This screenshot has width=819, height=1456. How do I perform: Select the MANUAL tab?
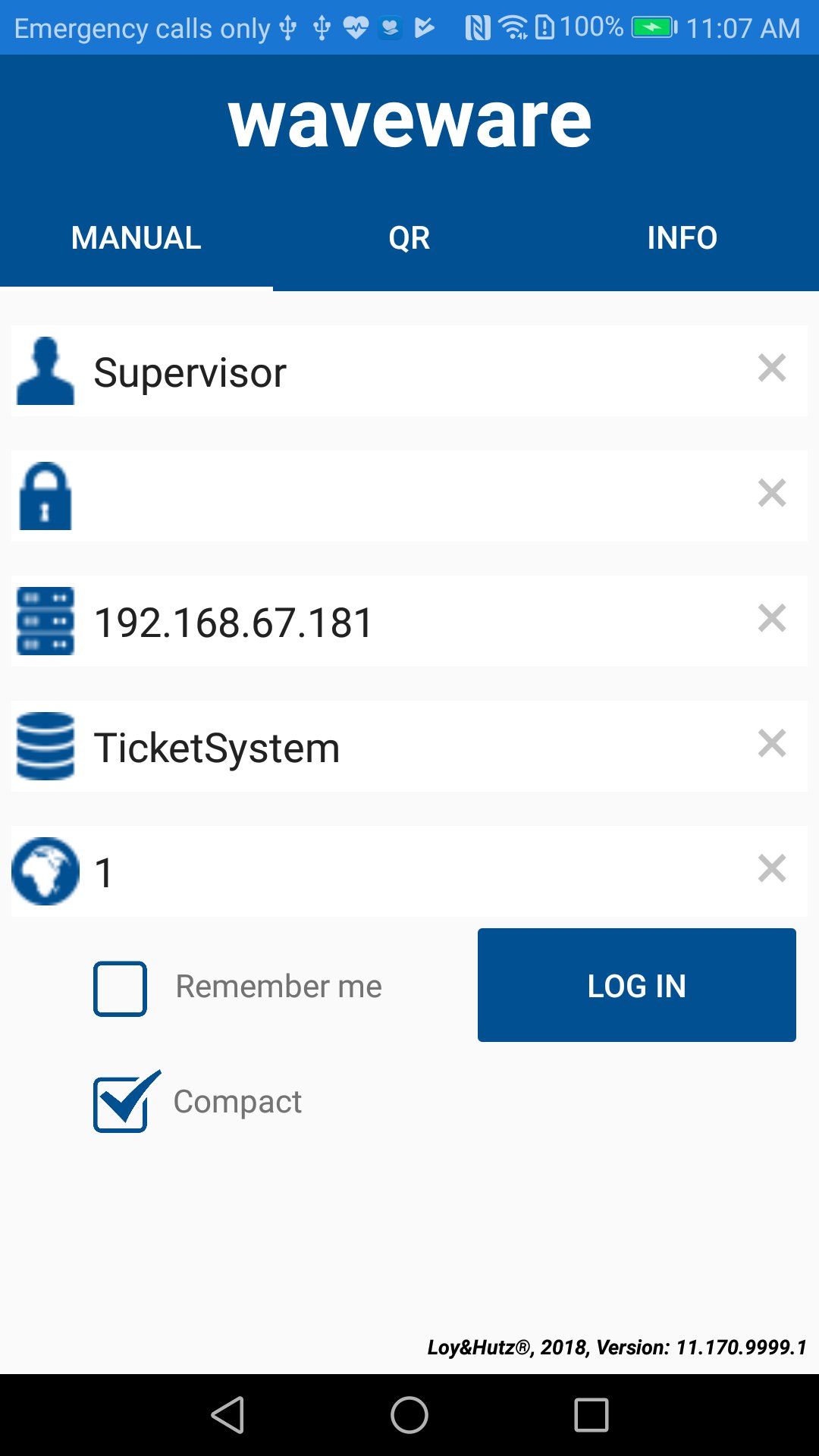[x=135, y=237]
